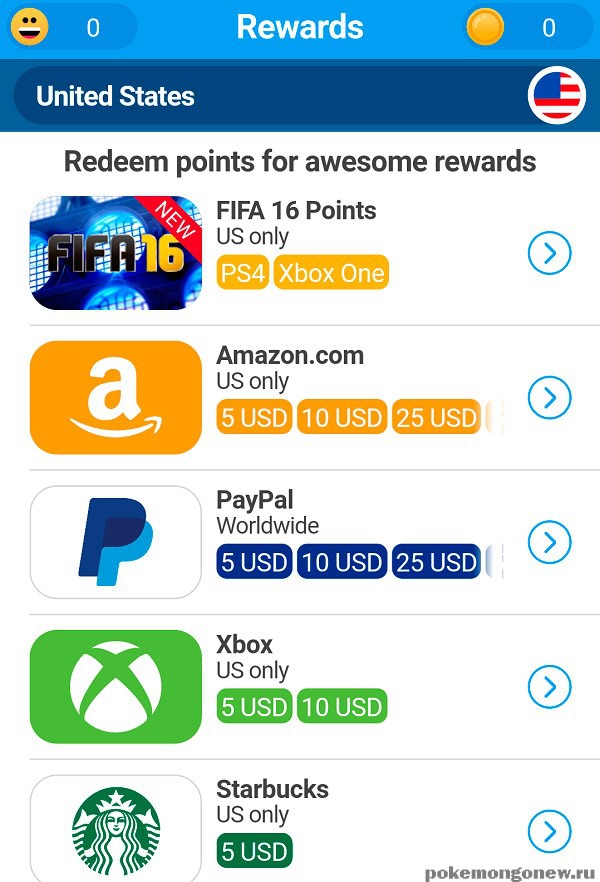
Task: Pick the 25 USD PayPal option
Action: coord(436,562)
